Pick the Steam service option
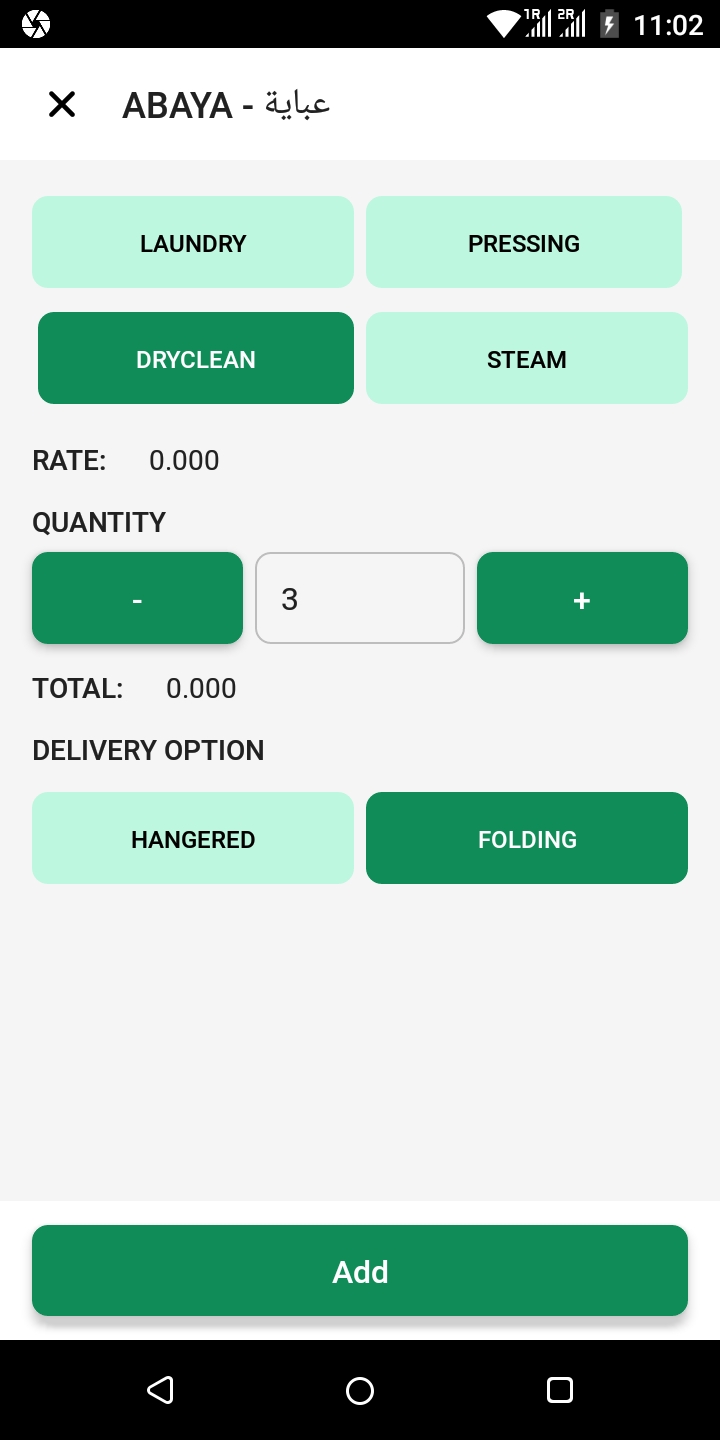 click(527, 359)
